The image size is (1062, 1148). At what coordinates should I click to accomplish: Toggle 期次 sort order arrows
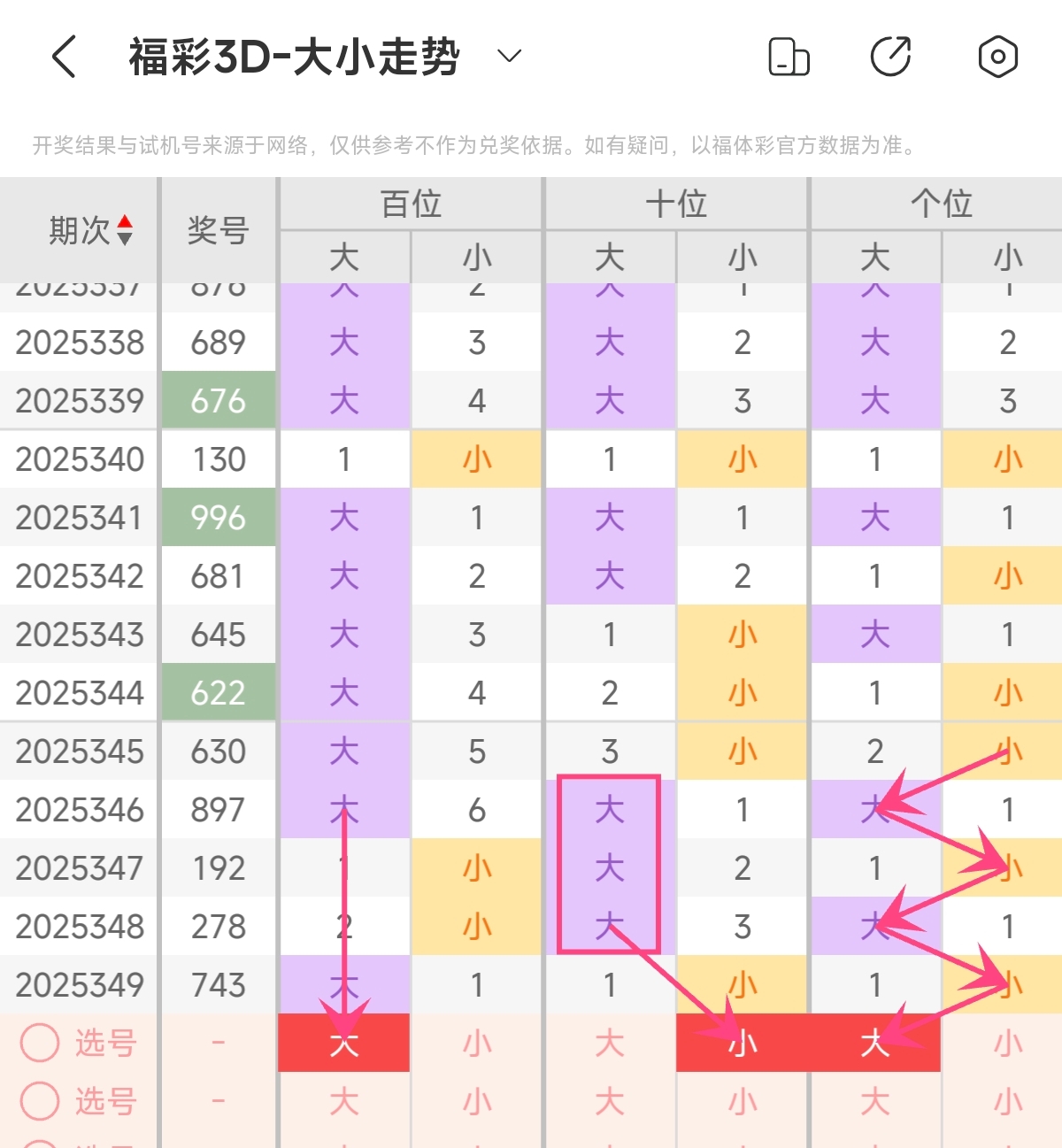pyautogui.click(x=125, y=230)
